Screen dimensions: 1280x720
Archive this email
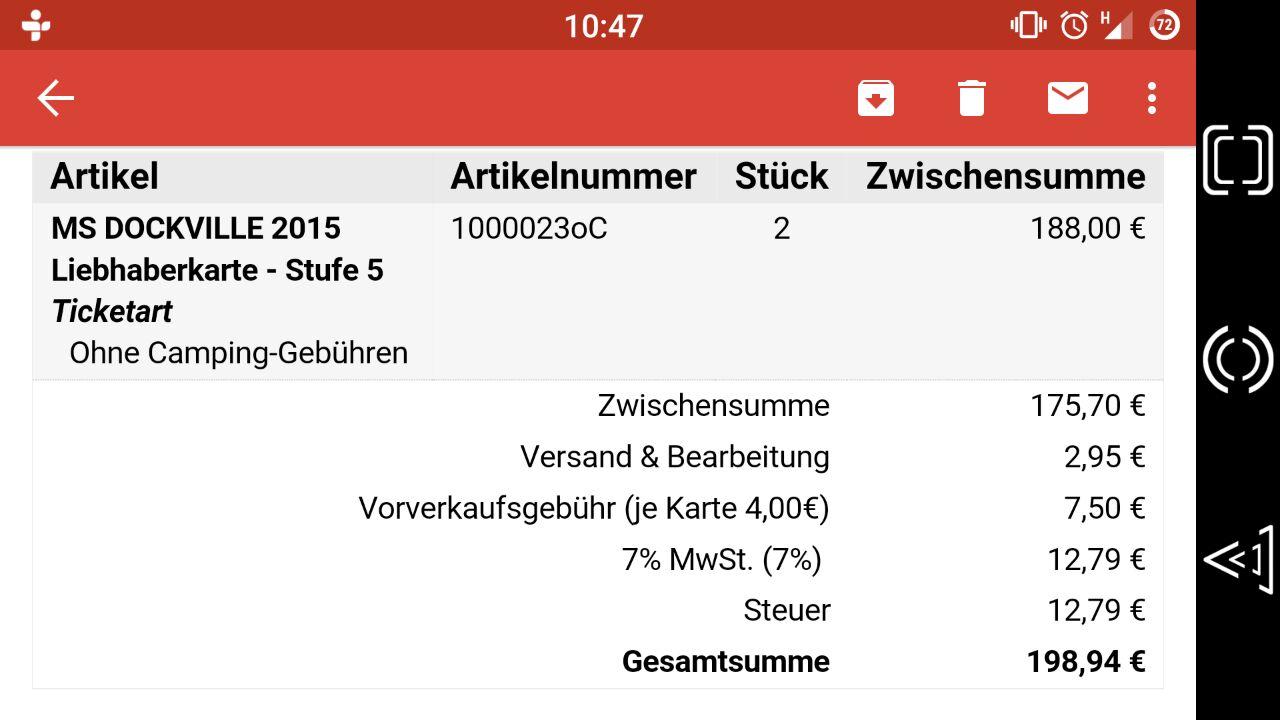tap(876, 98)
